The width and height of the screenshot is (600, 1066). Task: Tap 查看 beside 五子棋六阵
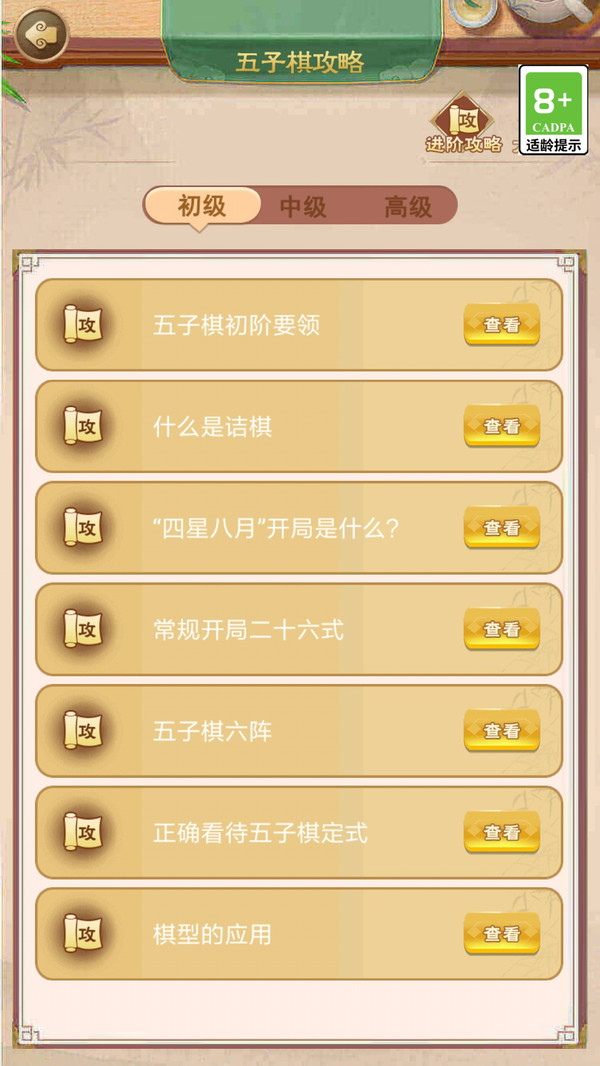tap(501, 731)
